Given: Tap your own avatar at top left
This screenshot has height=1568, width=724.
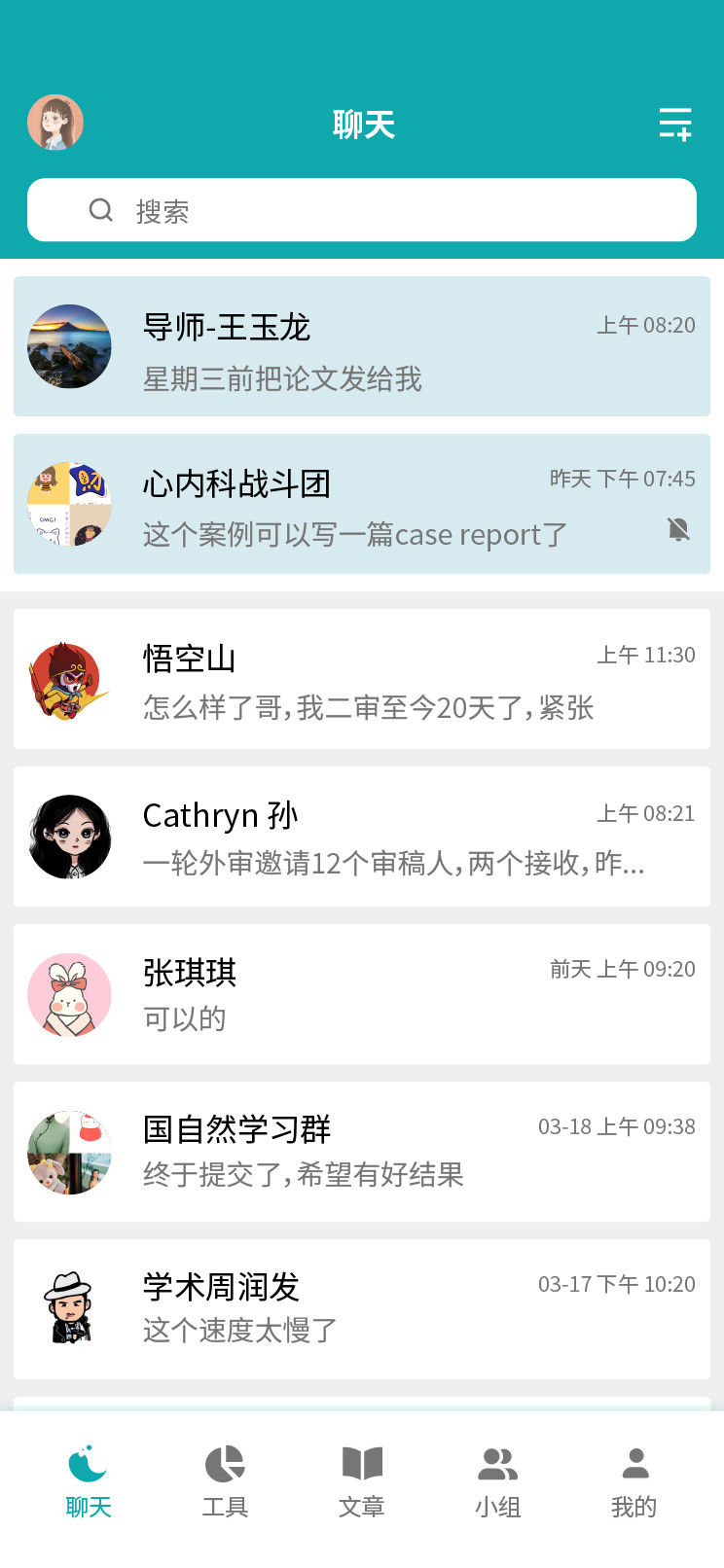Looking at the screenshot, I should 55,123.
